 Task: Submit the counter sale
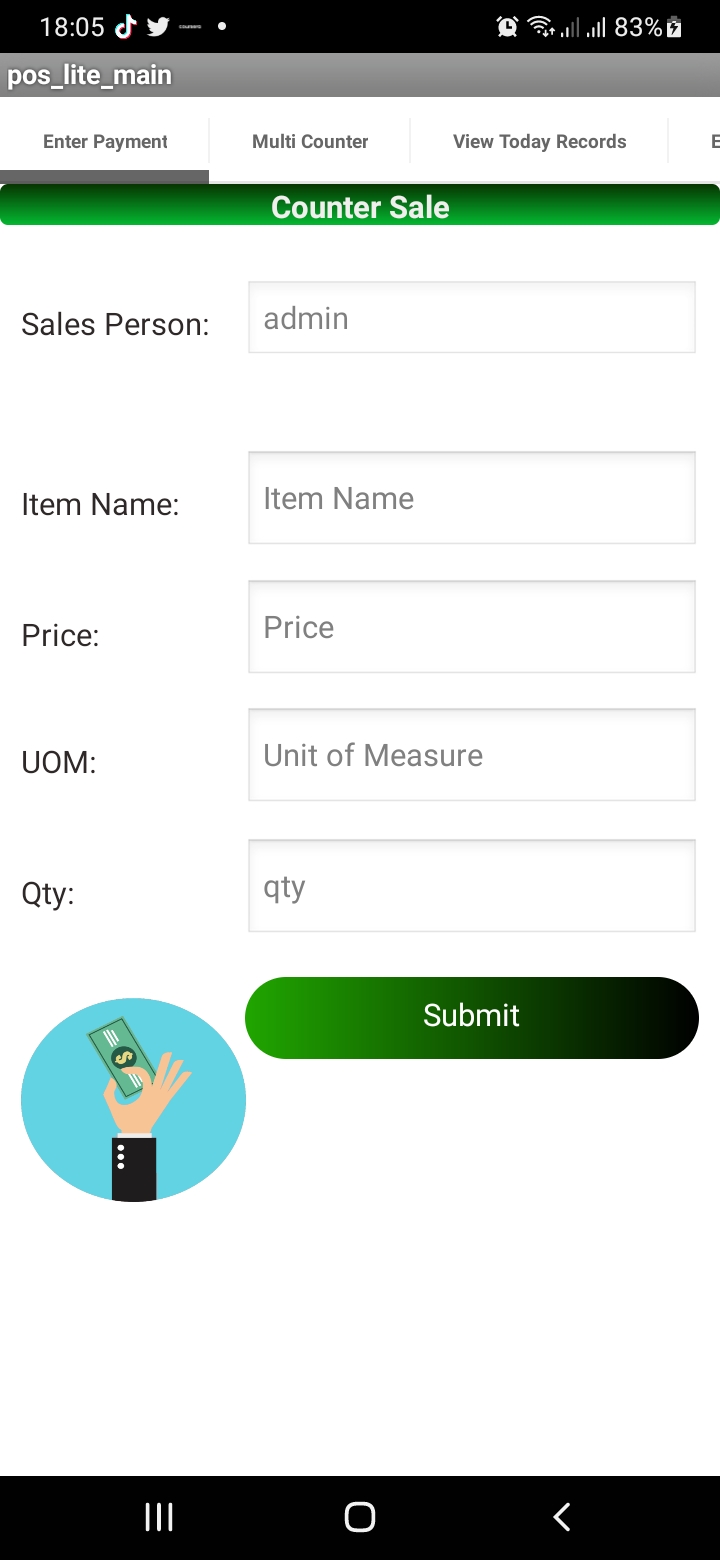pos(471,1017)
